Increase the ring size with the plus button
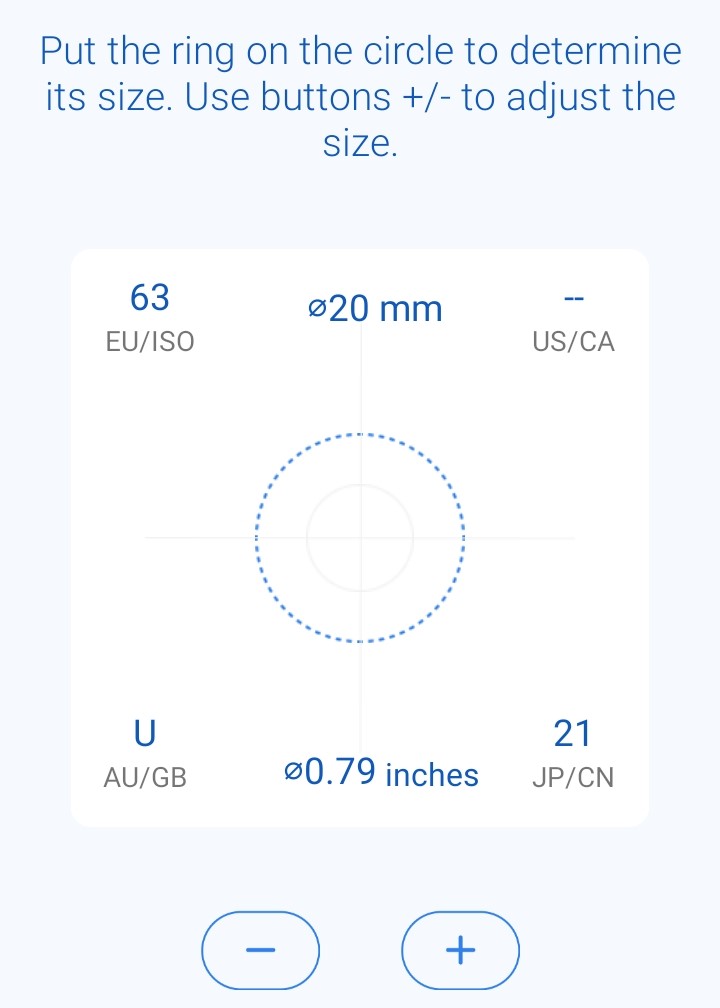The width and height of the screenshot is (720, 1008). (460, 949)
